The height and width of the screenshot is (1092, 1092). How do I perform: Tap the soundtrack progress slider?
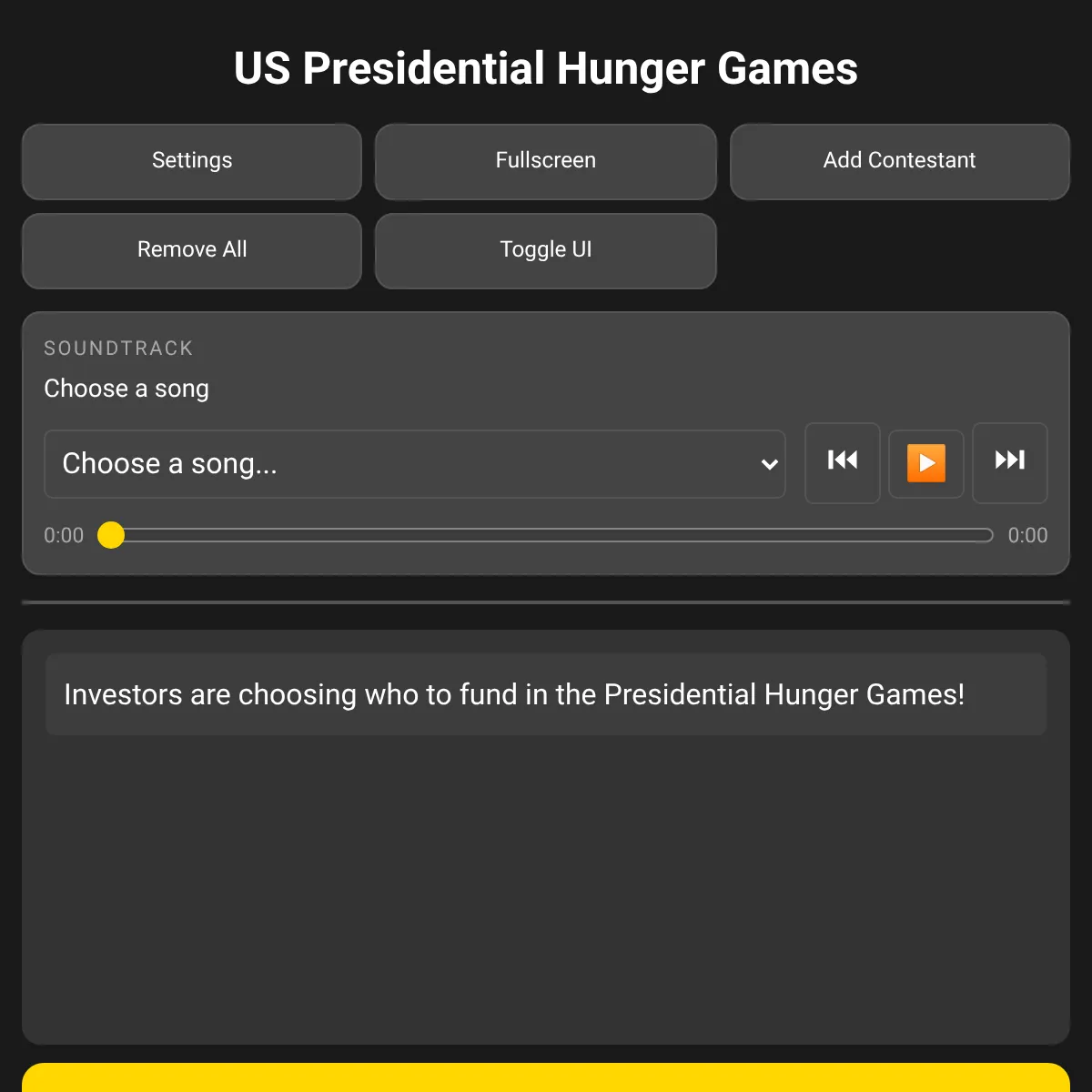point(546,535)
